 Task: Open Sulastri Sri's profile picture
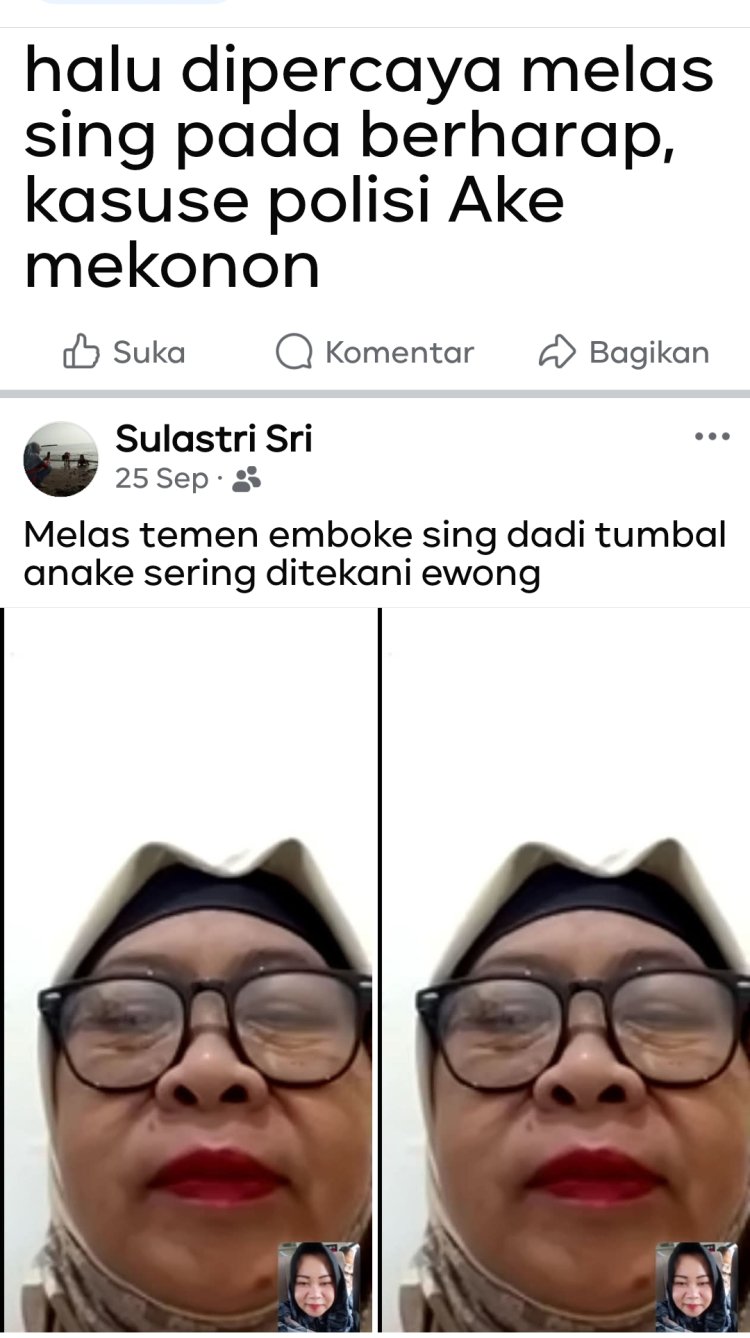(60, 459)
